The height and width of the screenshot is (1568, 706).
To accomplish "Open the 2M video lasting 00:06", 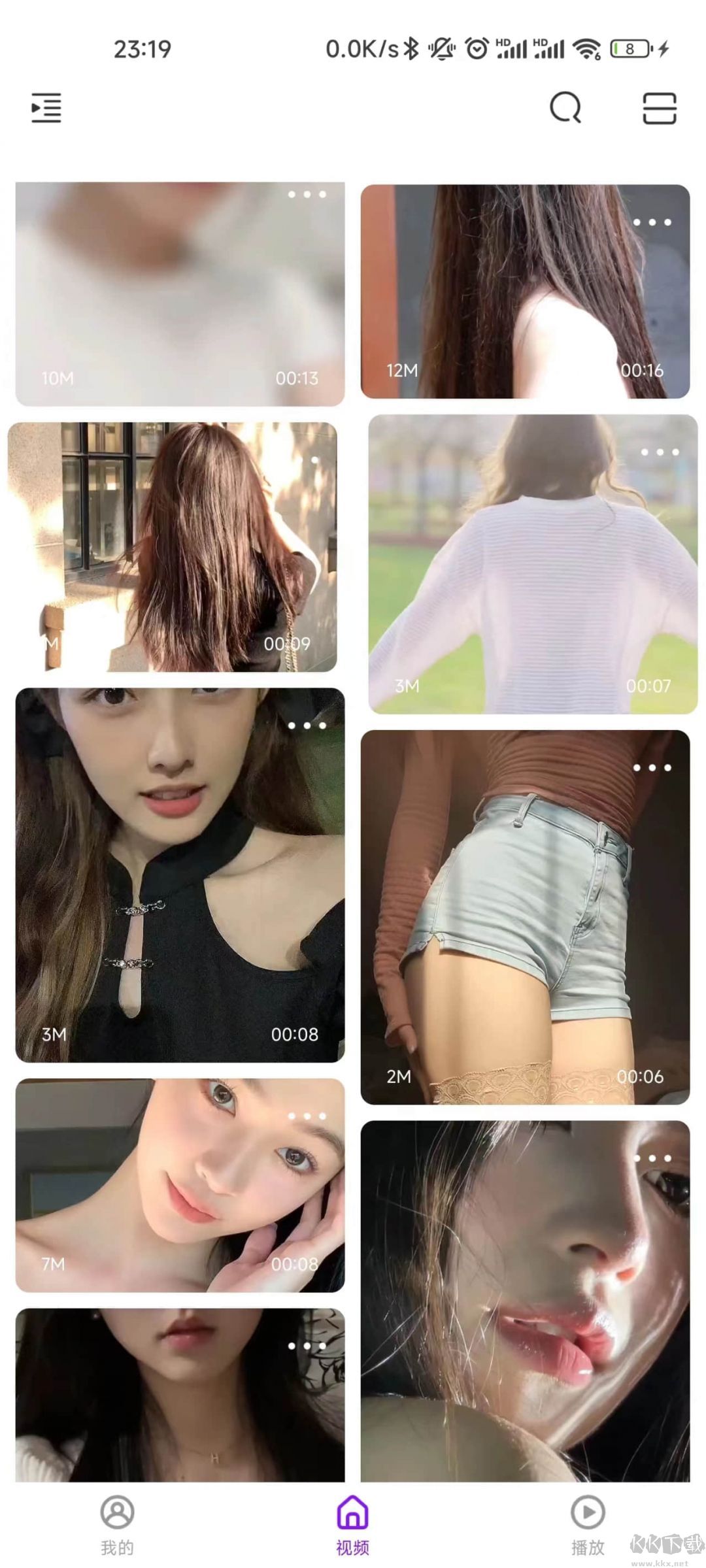I will point(525,916).
